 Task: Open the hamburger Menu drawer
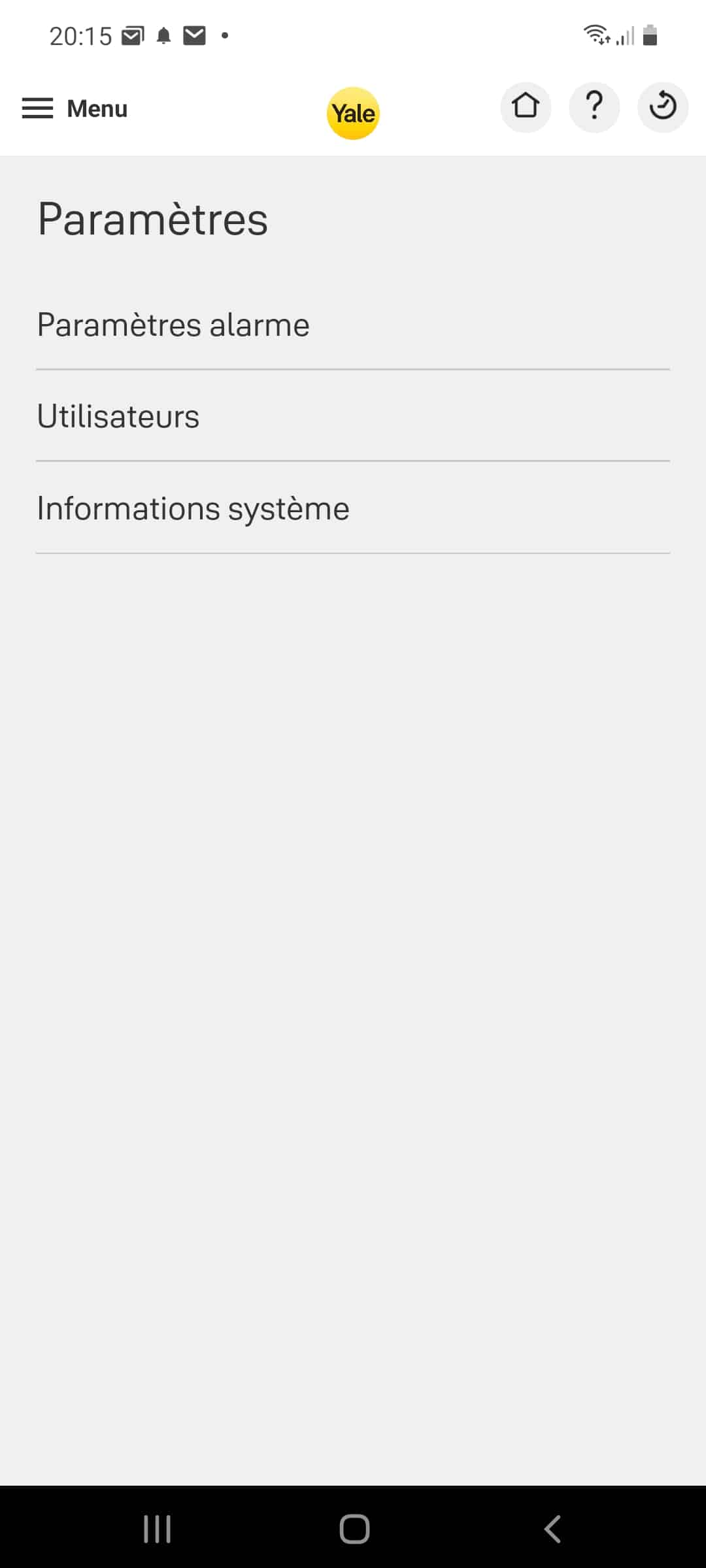click(75, 108)
